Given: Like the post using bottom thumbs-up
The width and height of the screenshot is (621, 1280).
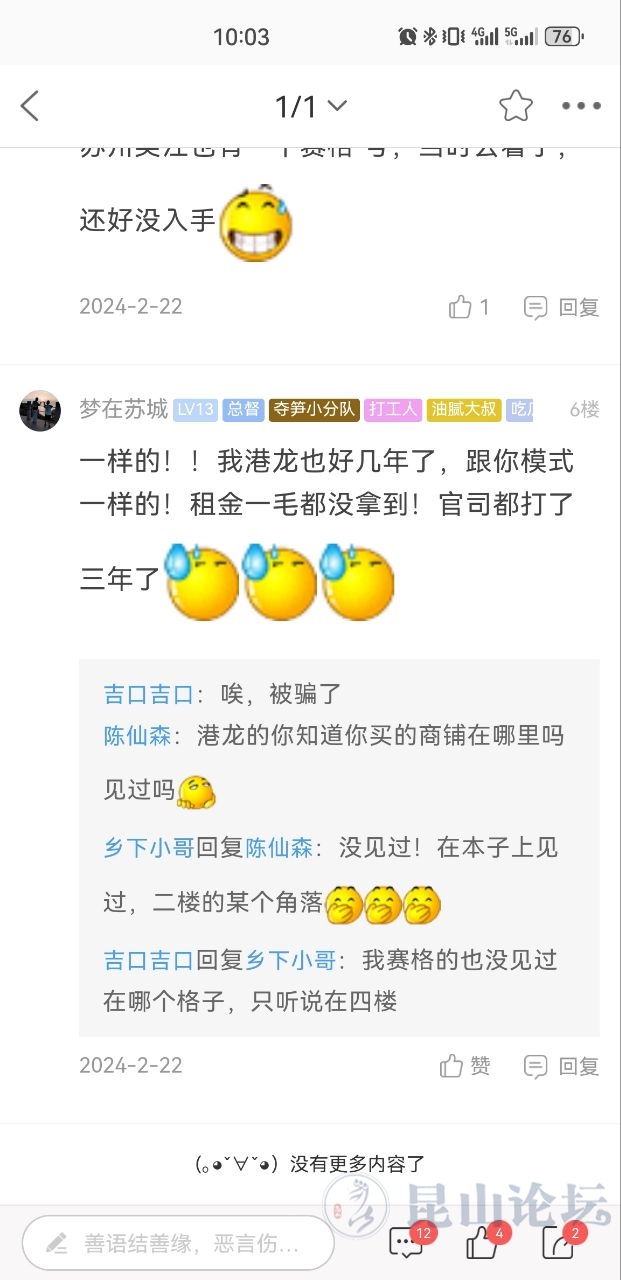Looking at the screenshot, I should (483, 1242).
